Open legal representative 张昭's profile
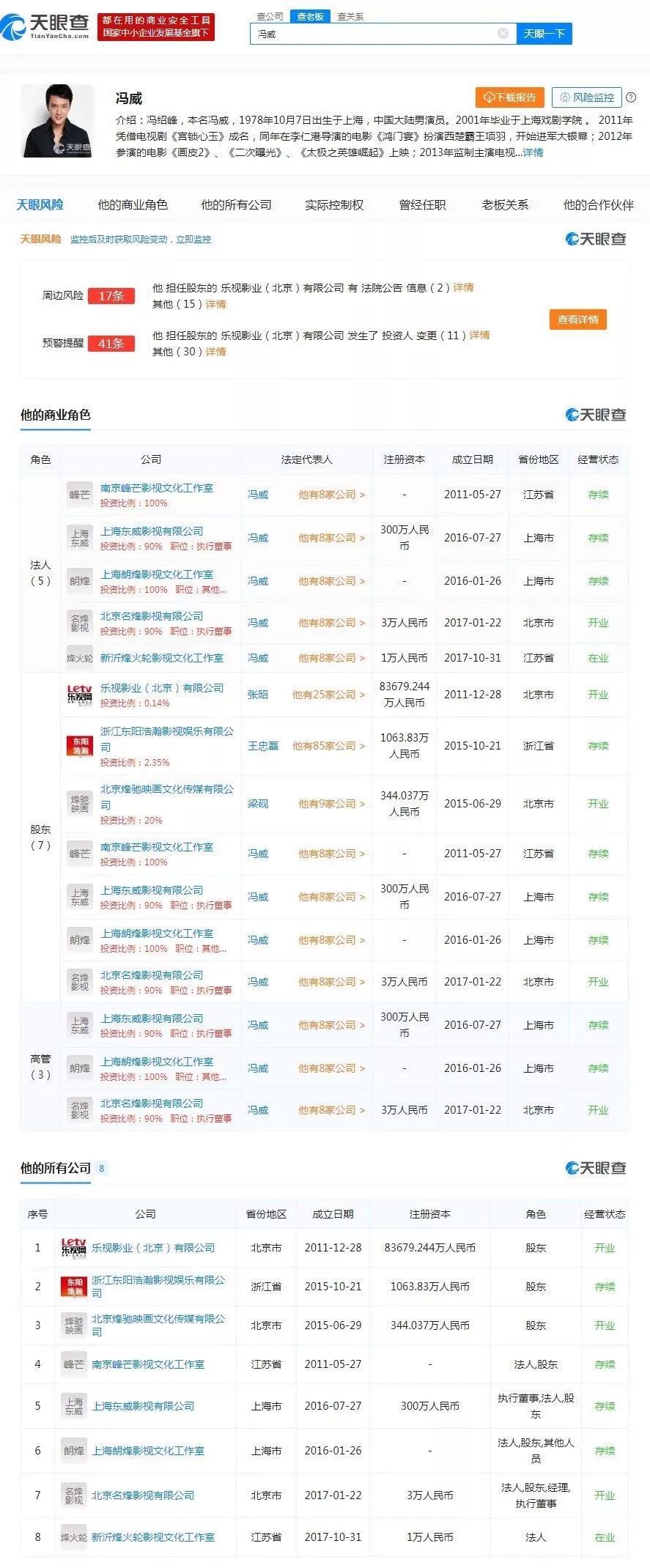The height and width of the screenshot is (1568, 650). click(x=258, y=695)
